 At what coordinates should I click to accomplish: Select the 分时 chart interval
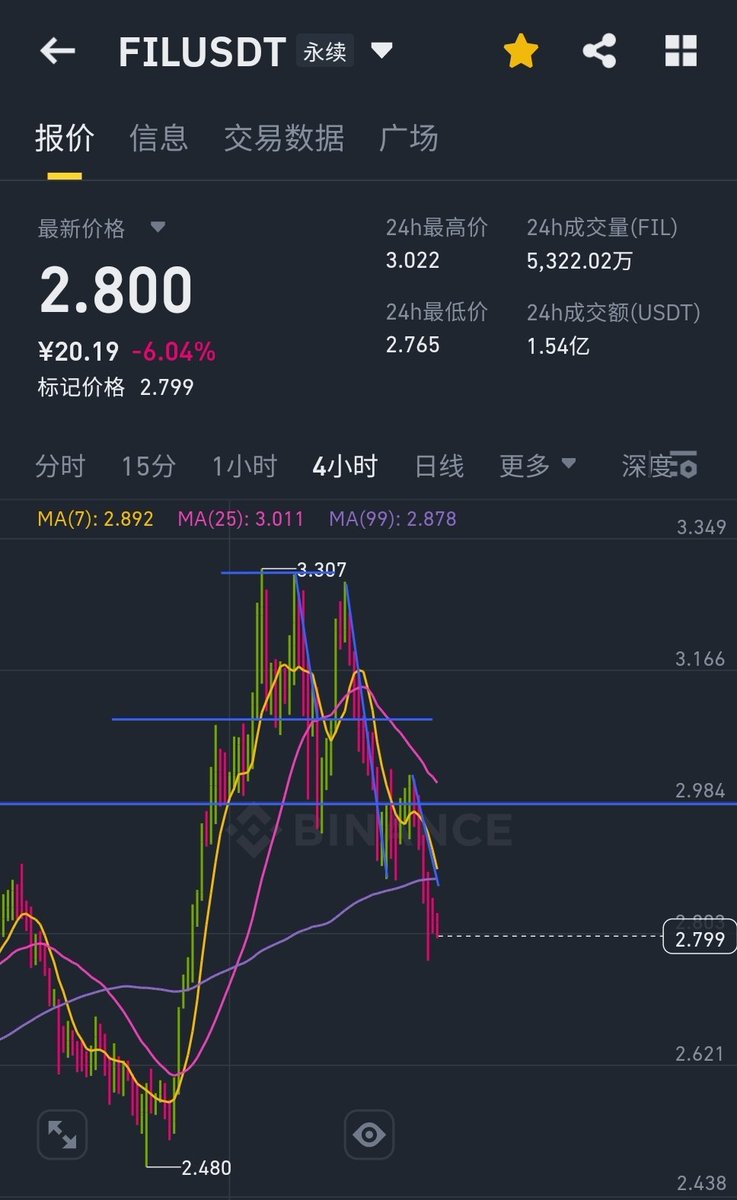[60, 466]
